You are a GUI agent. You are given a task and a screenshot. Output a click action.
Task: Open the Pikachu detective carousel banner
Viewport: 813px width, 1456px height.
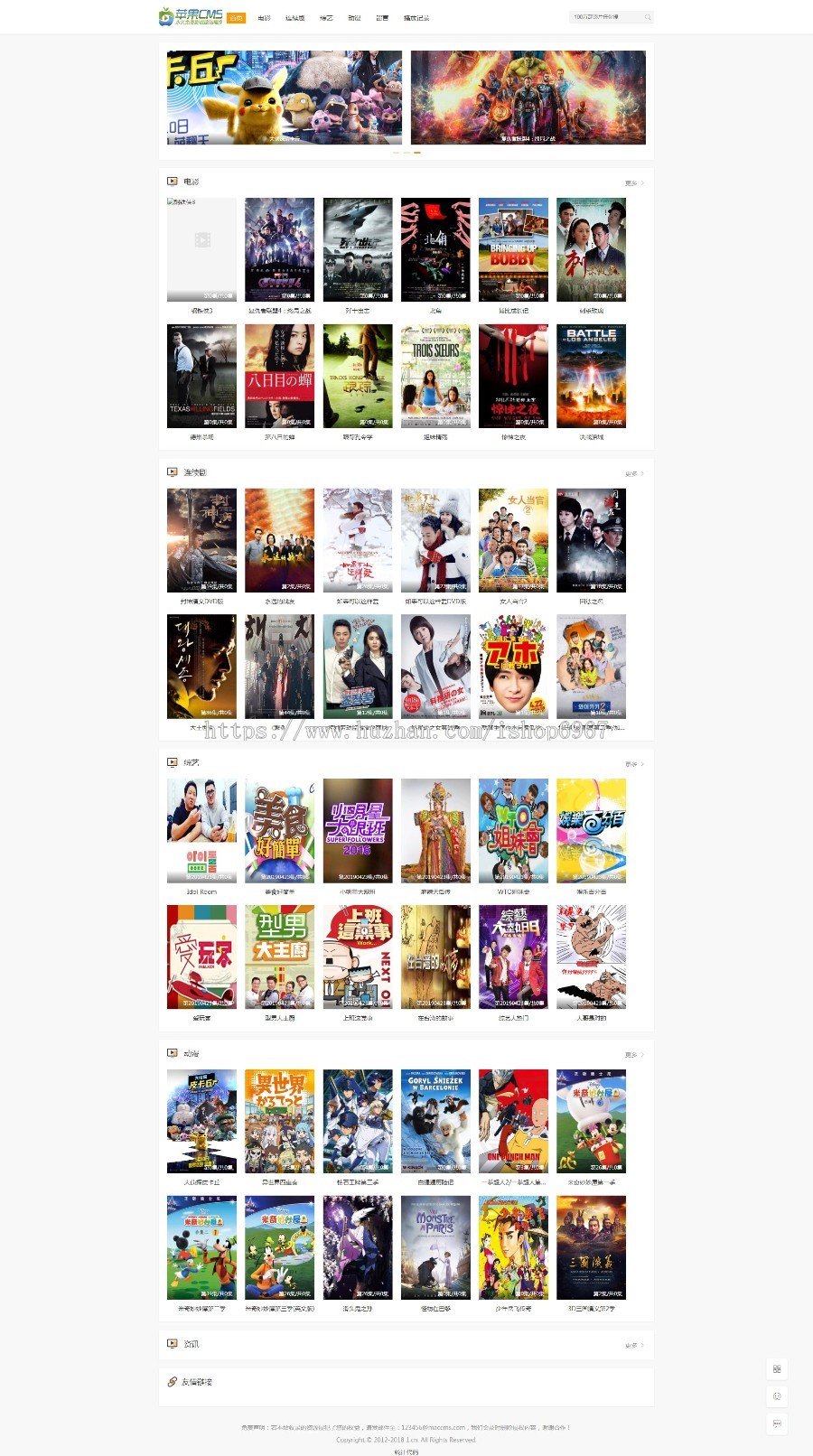click(x=285, y=97)
